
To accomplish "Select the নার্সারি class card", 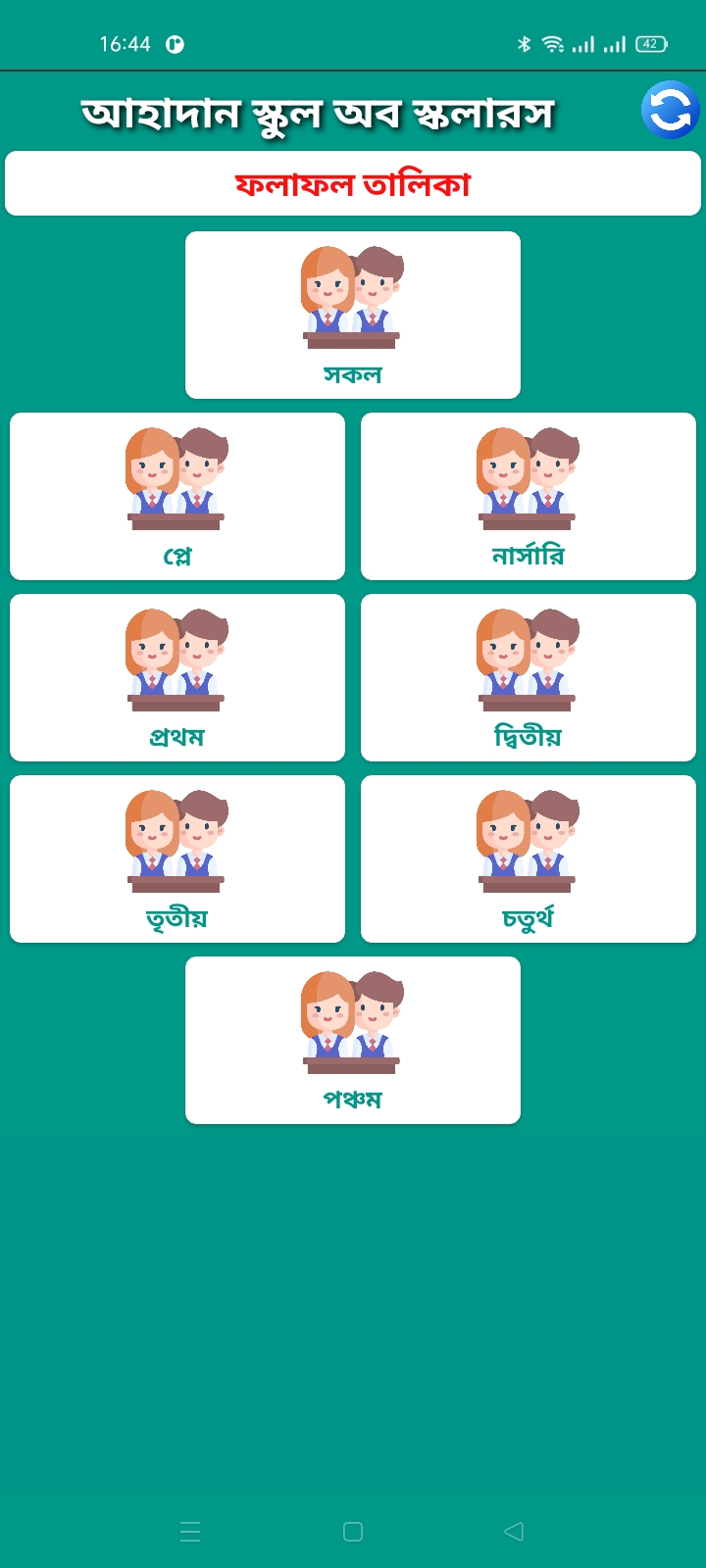I will [x=529, y=496].
